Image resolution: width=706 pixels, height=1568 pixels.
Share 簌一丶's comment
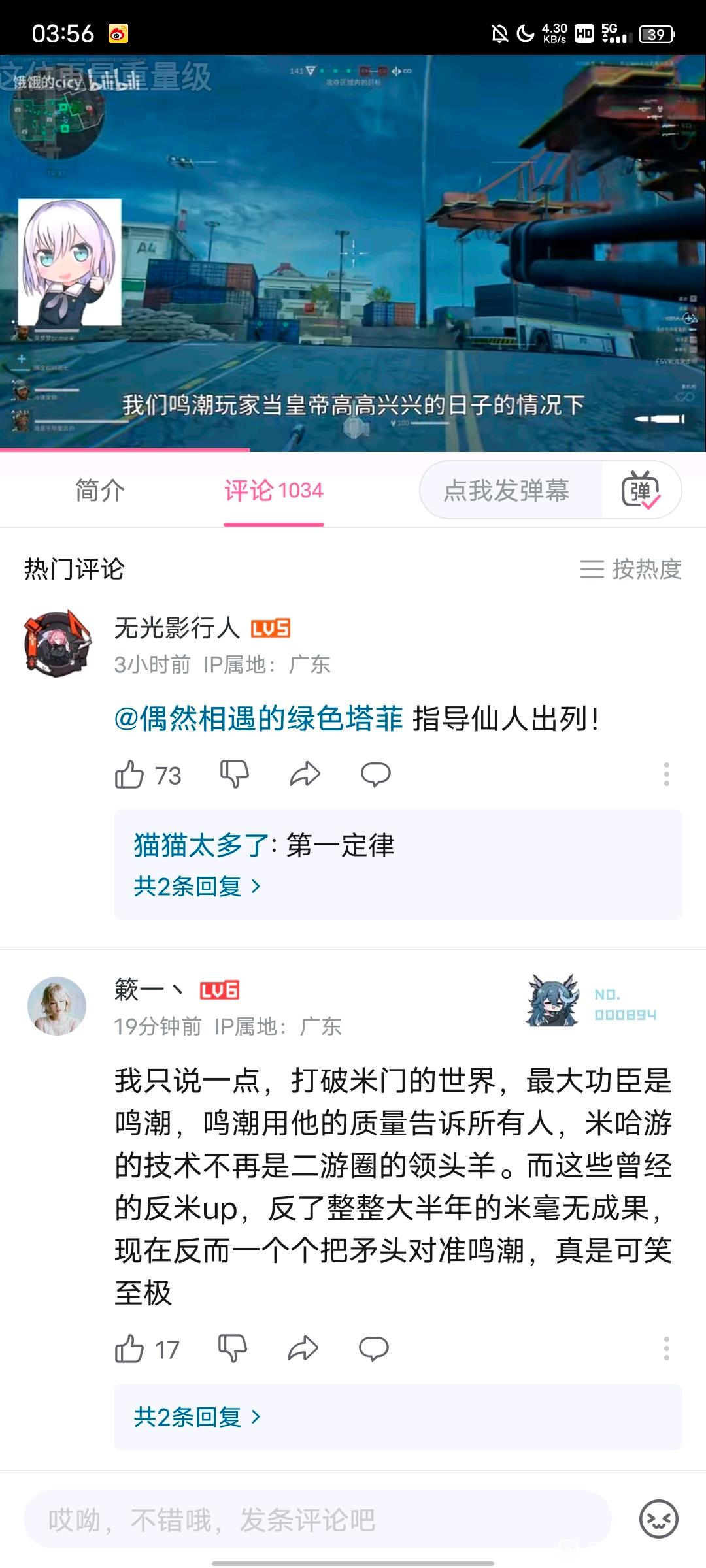(303, 1350)
